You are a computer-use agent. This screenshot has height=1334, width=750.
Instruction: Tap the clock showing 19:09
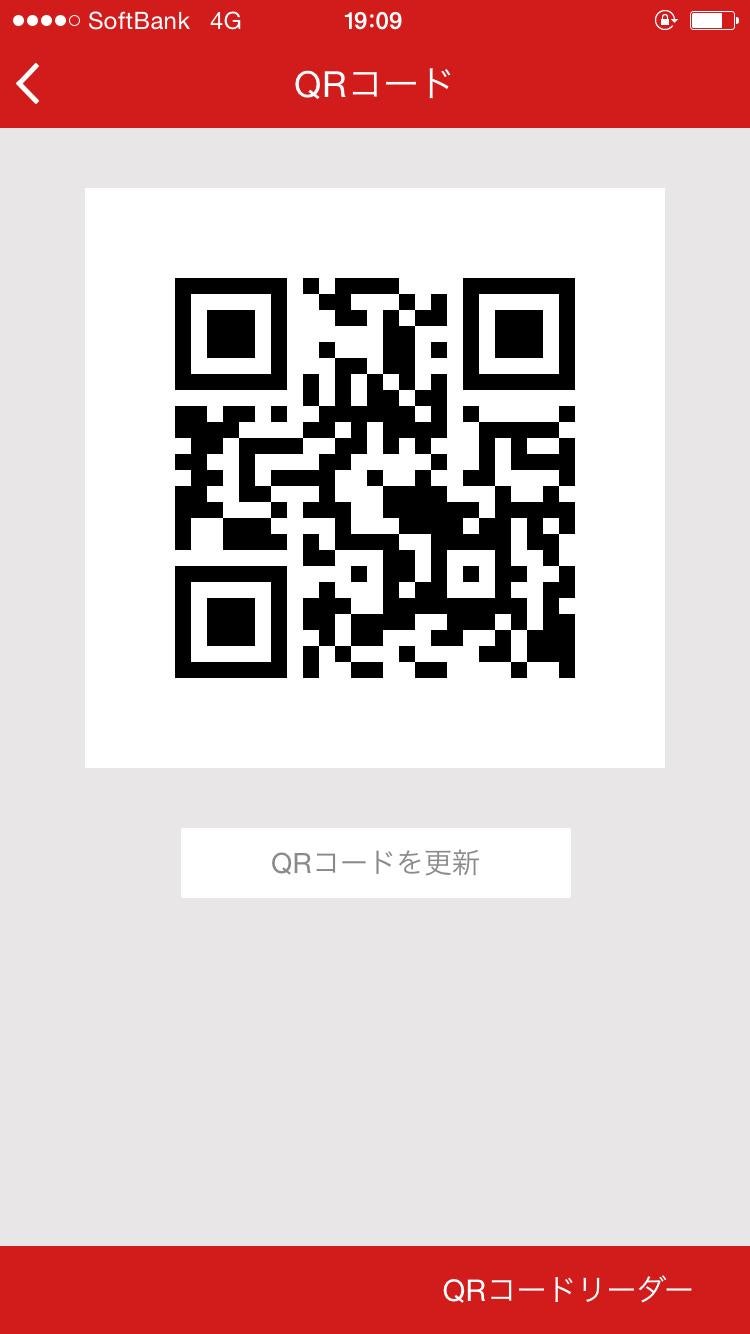374,18
